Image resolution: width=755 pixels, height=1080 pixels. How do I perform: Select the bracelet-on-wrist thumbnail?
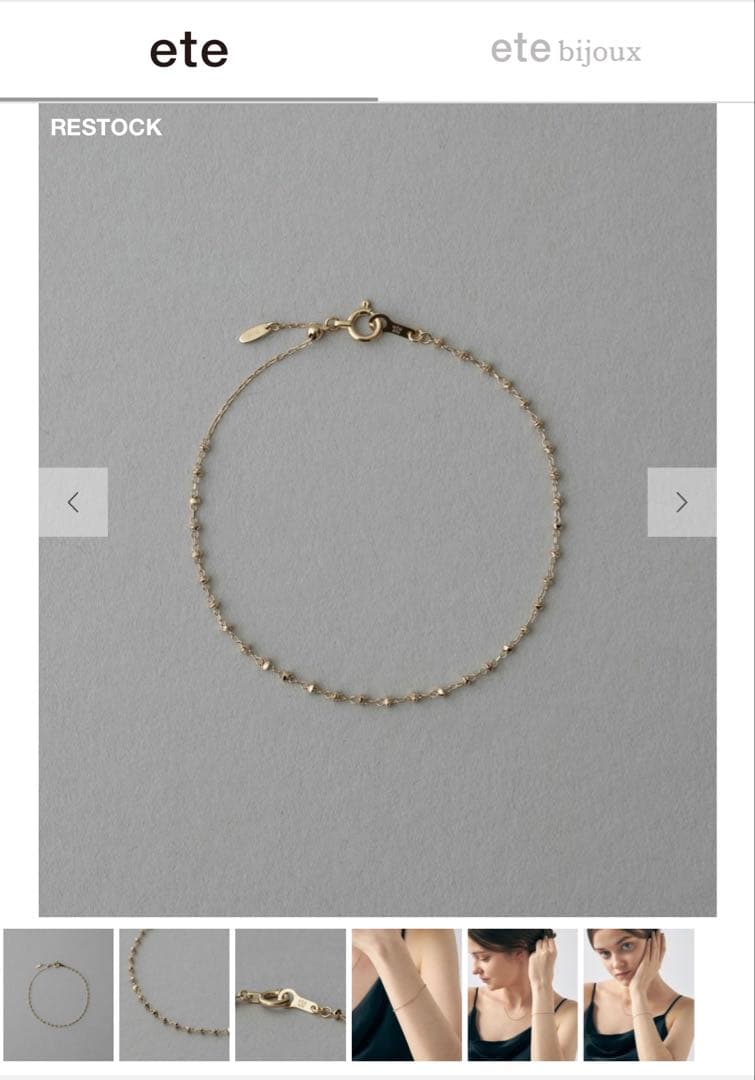(406, 995)
